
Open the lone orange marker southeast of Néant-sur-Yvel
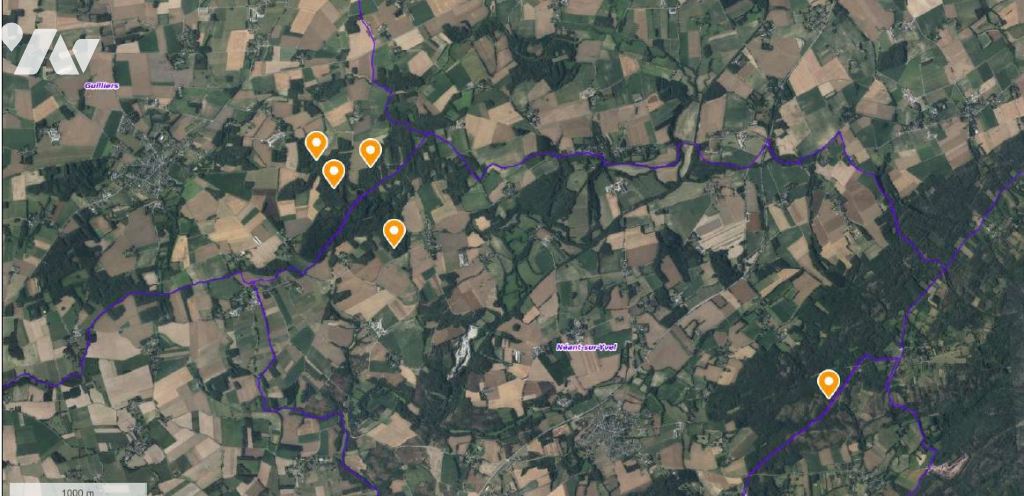pos(828,382)
